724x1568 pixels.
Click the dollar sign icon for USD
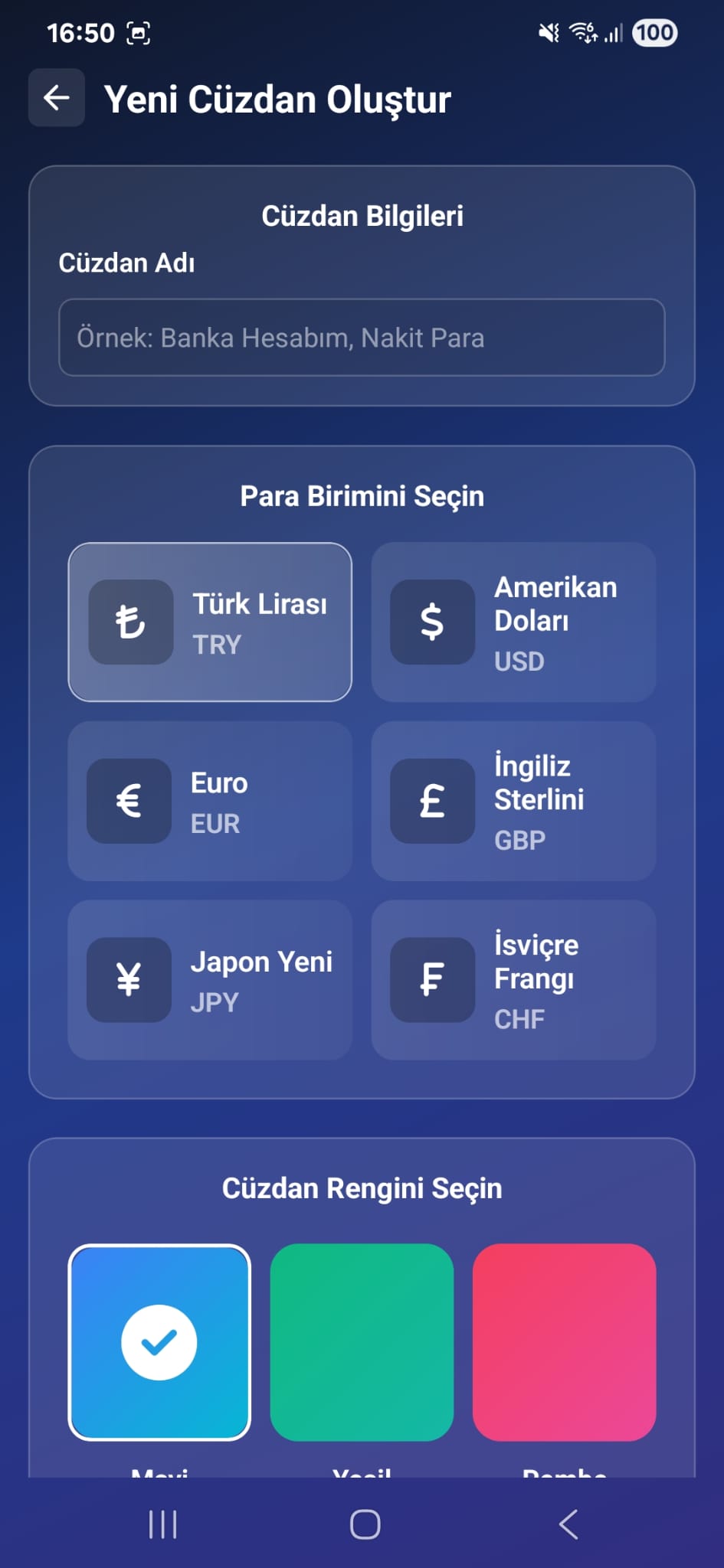tap(432, 622)
